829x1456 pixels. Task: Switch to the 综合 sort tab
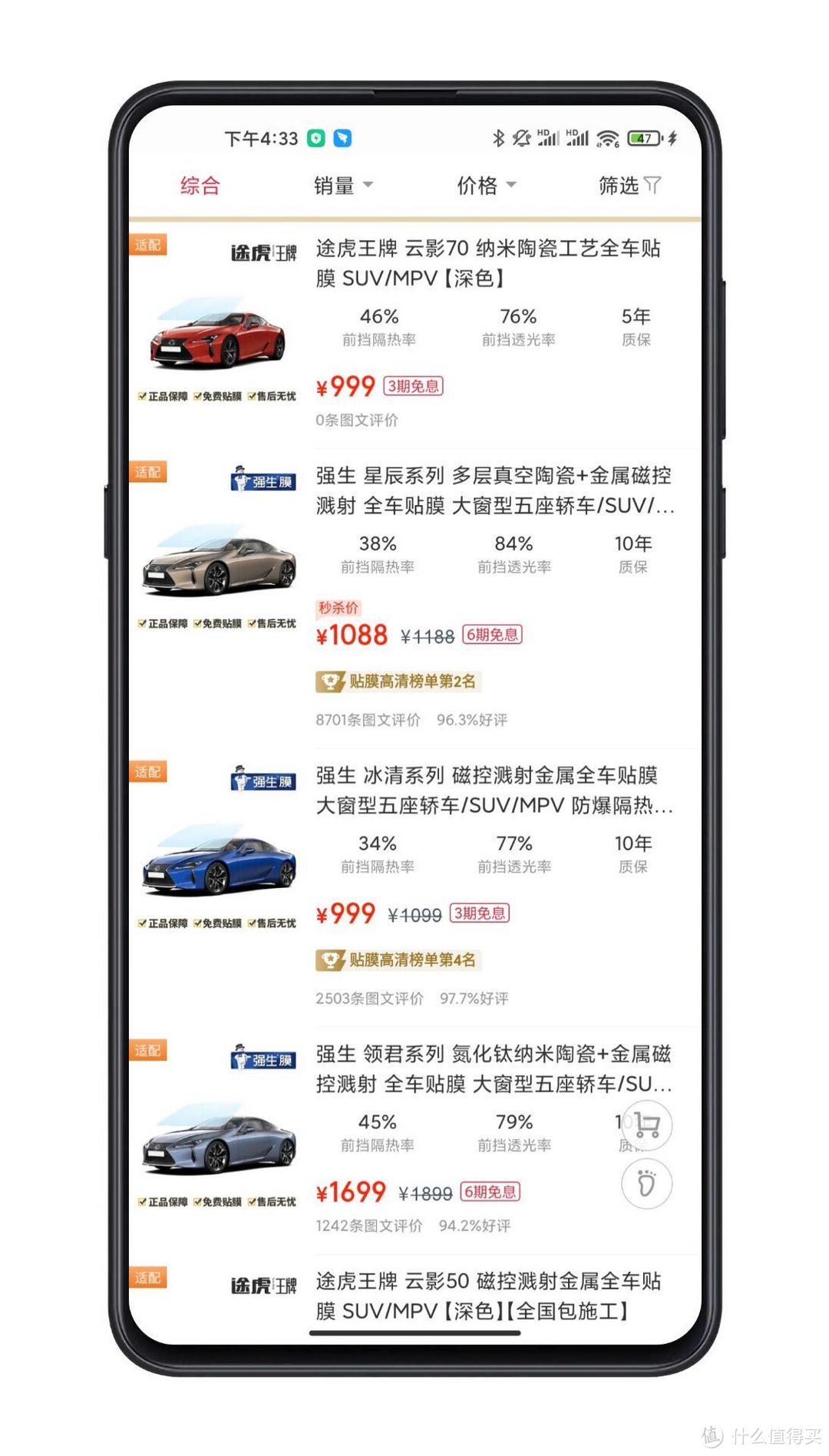(x=200, y=185)
